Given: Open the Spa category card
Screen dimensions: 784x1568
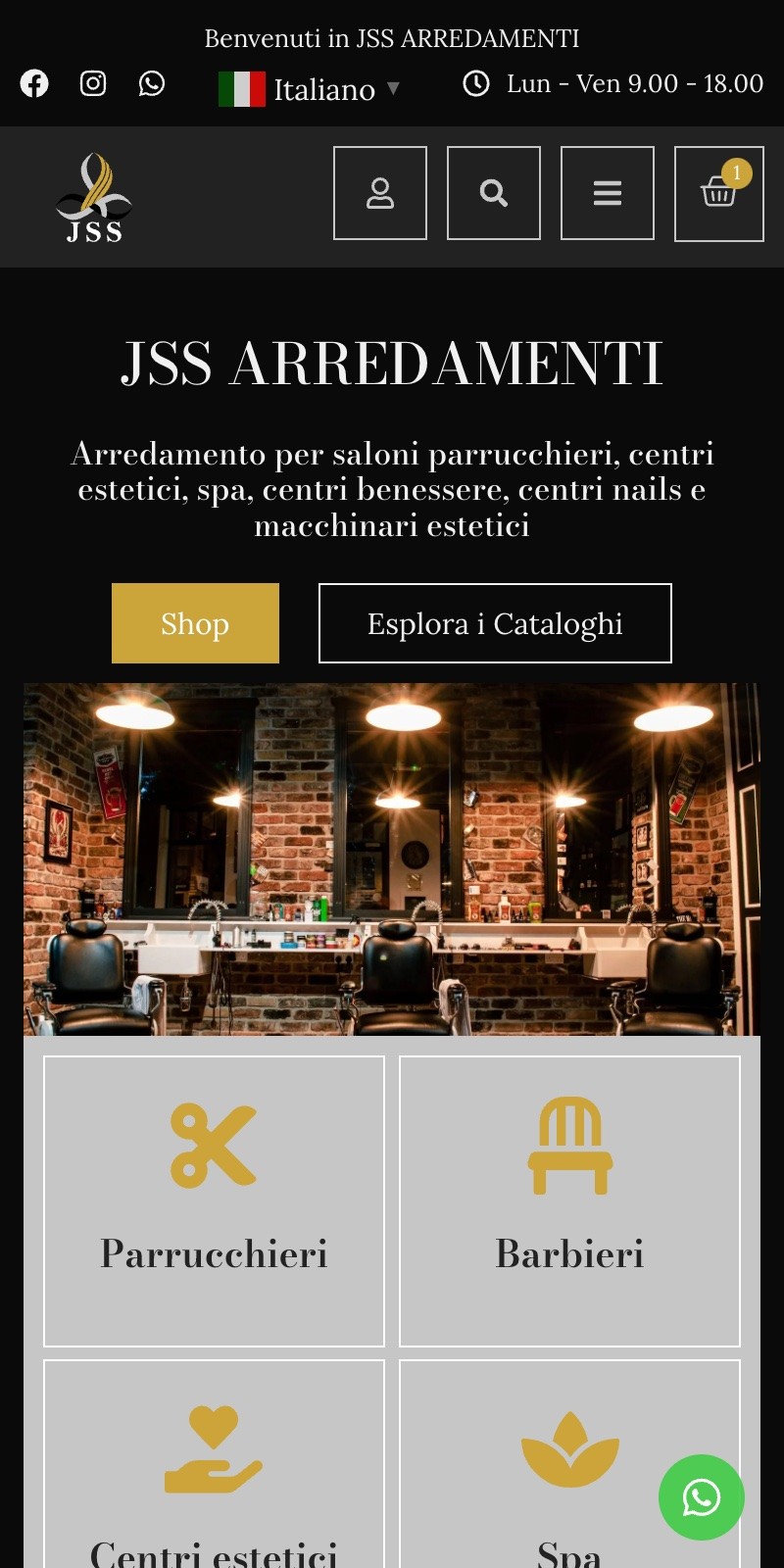Looking at the screenshot, I should (569, 1464).
